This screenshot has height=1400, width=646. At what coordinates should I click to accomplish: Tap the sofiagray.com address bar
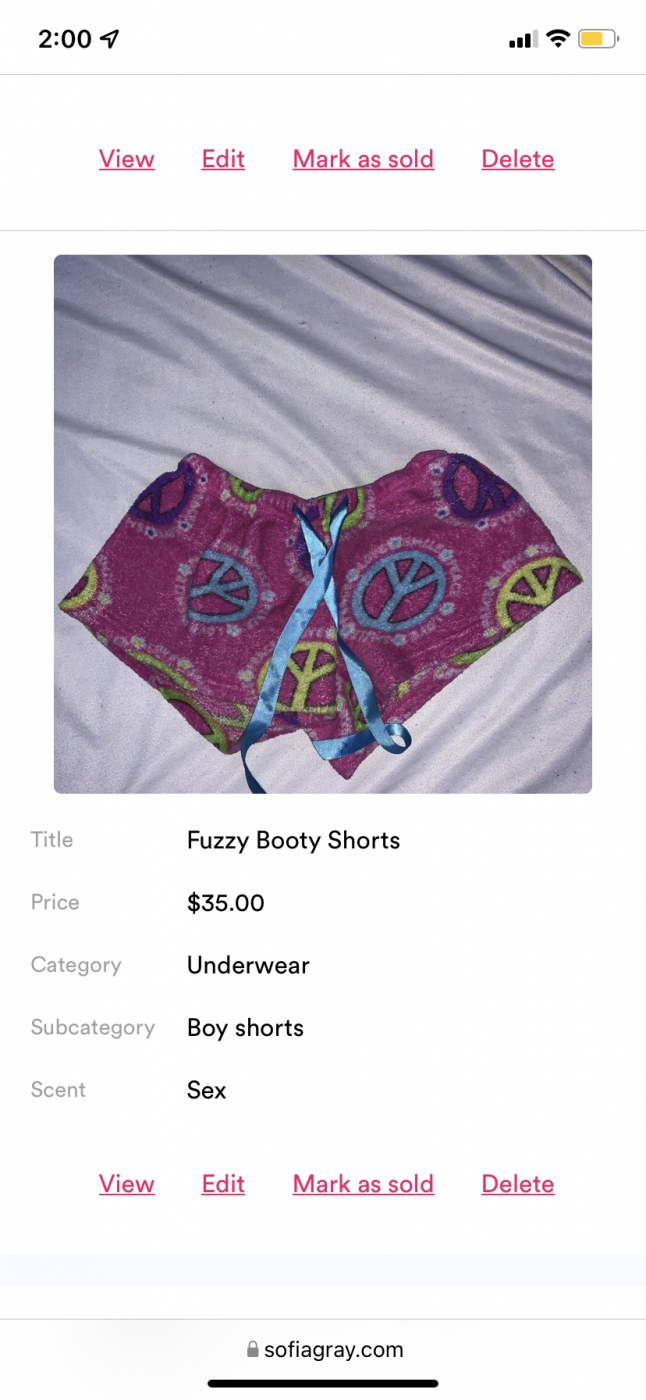324,1350
